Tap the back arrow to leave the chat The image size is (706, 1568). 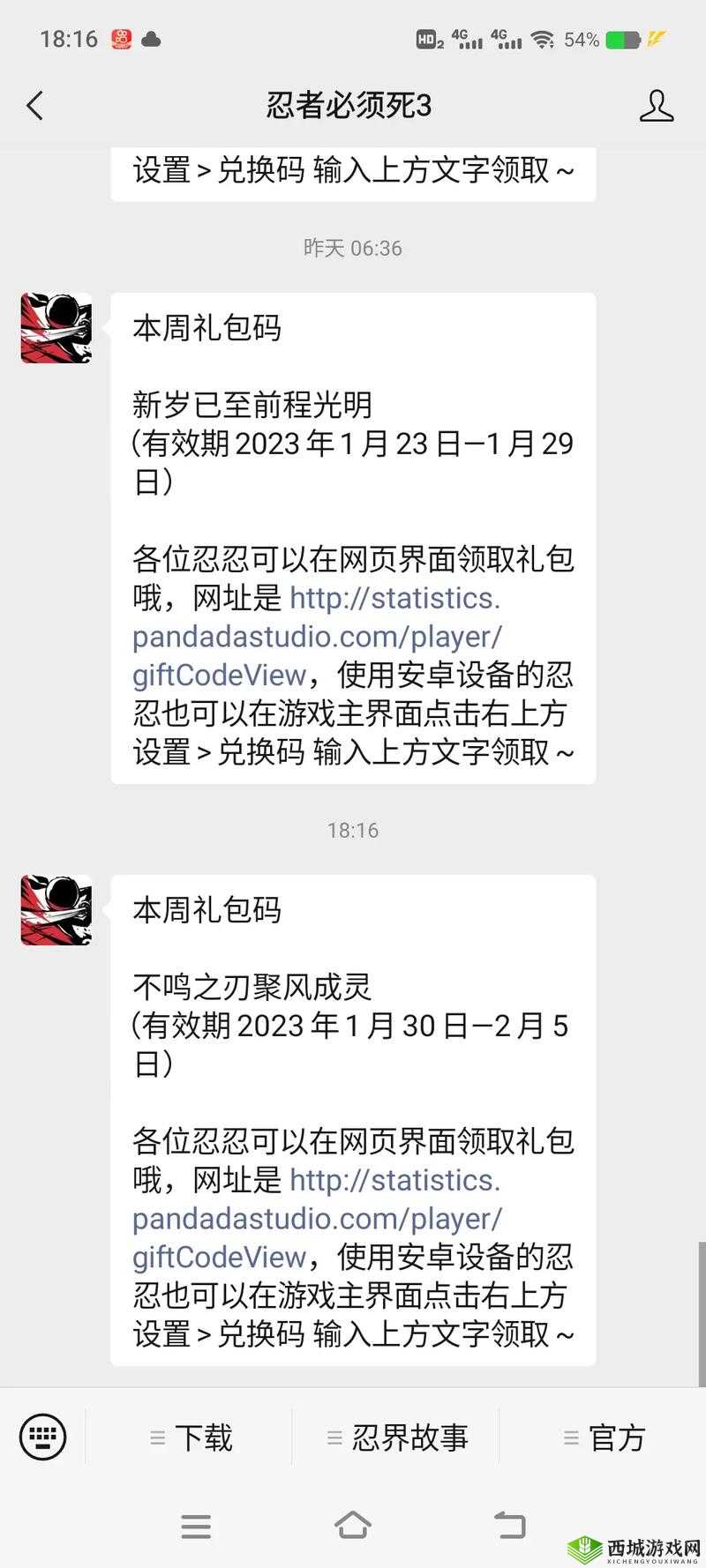point(35,105)
